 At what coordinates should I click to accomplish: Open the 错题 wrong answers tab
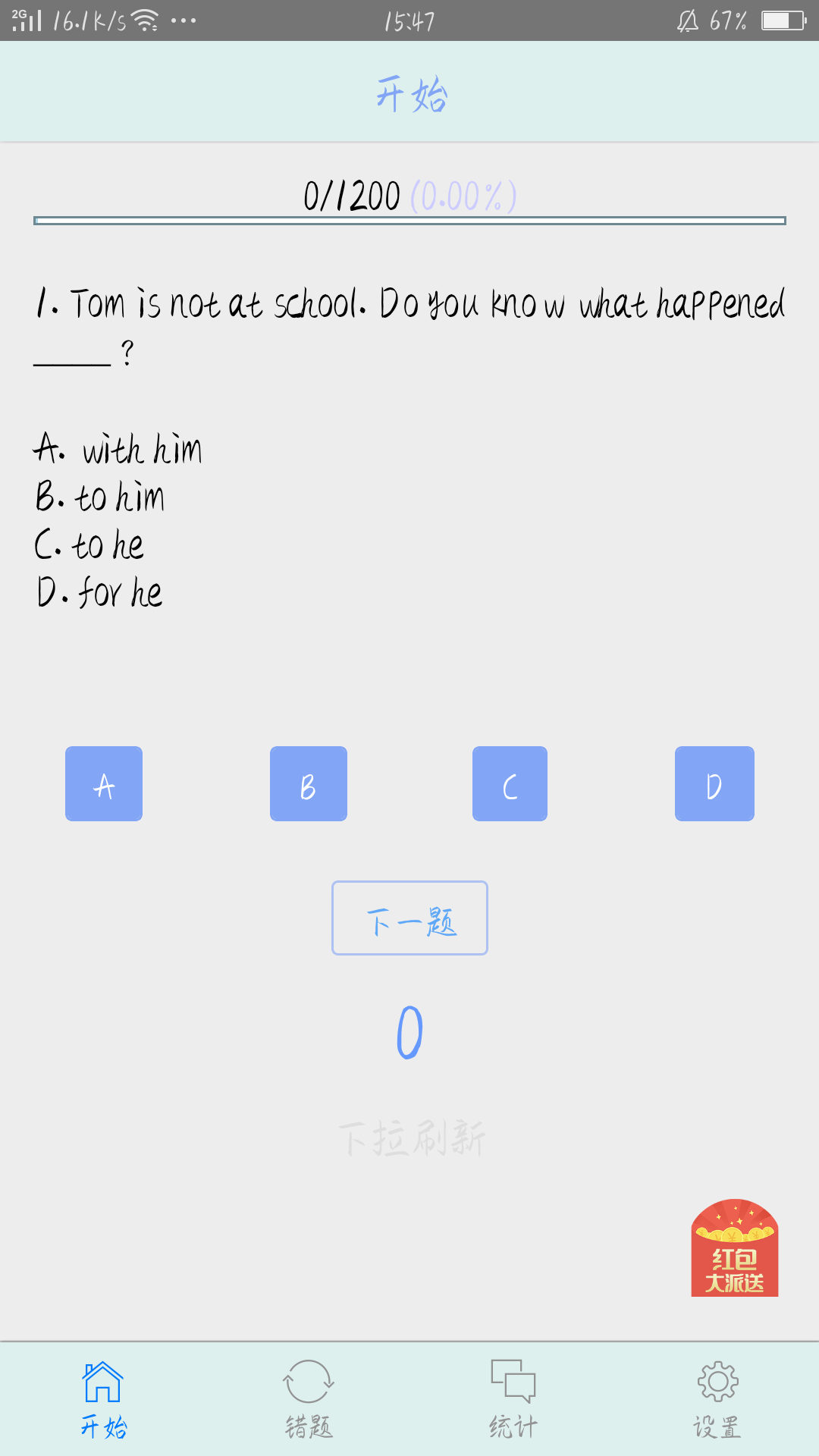[x=308, y=1399]
